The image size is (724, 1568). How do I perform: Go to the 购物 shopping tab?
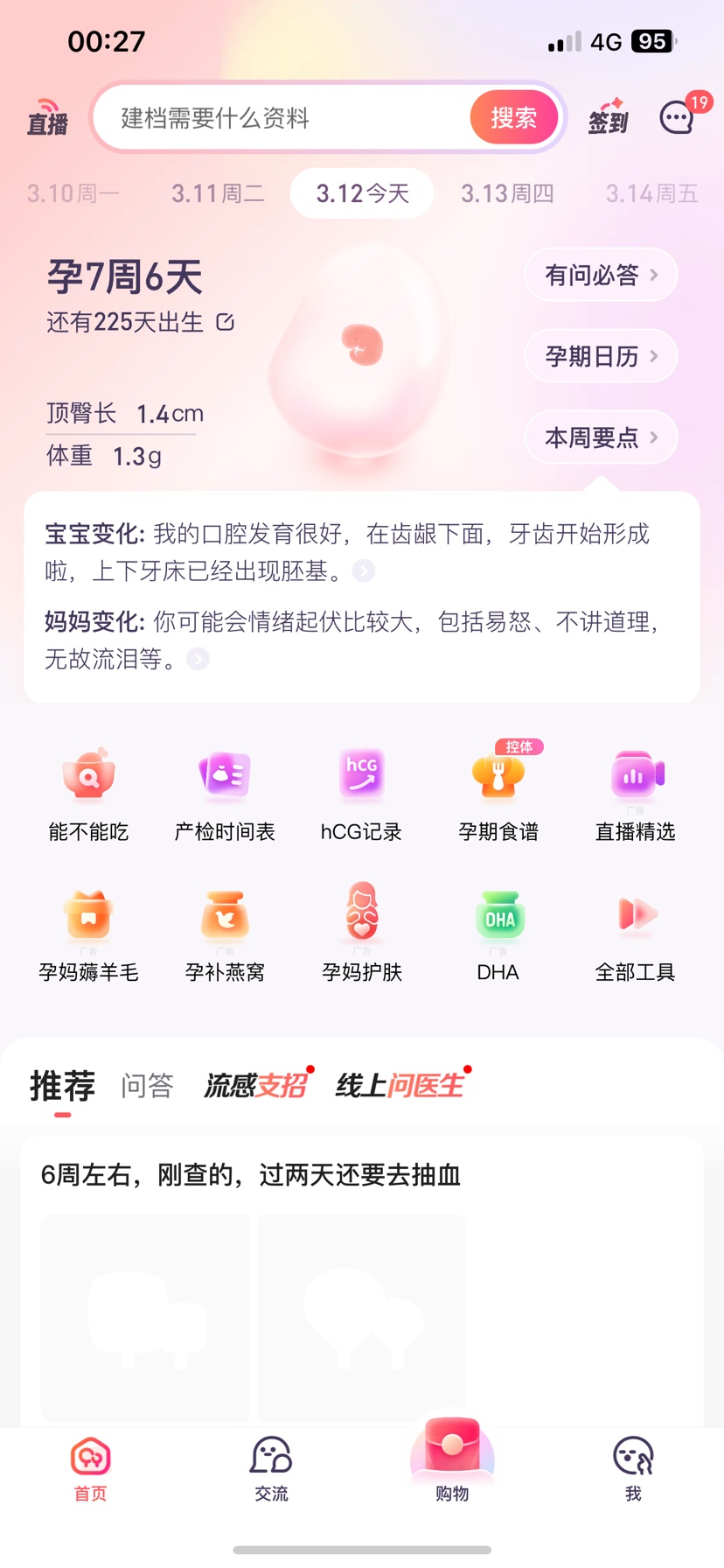452,1466
